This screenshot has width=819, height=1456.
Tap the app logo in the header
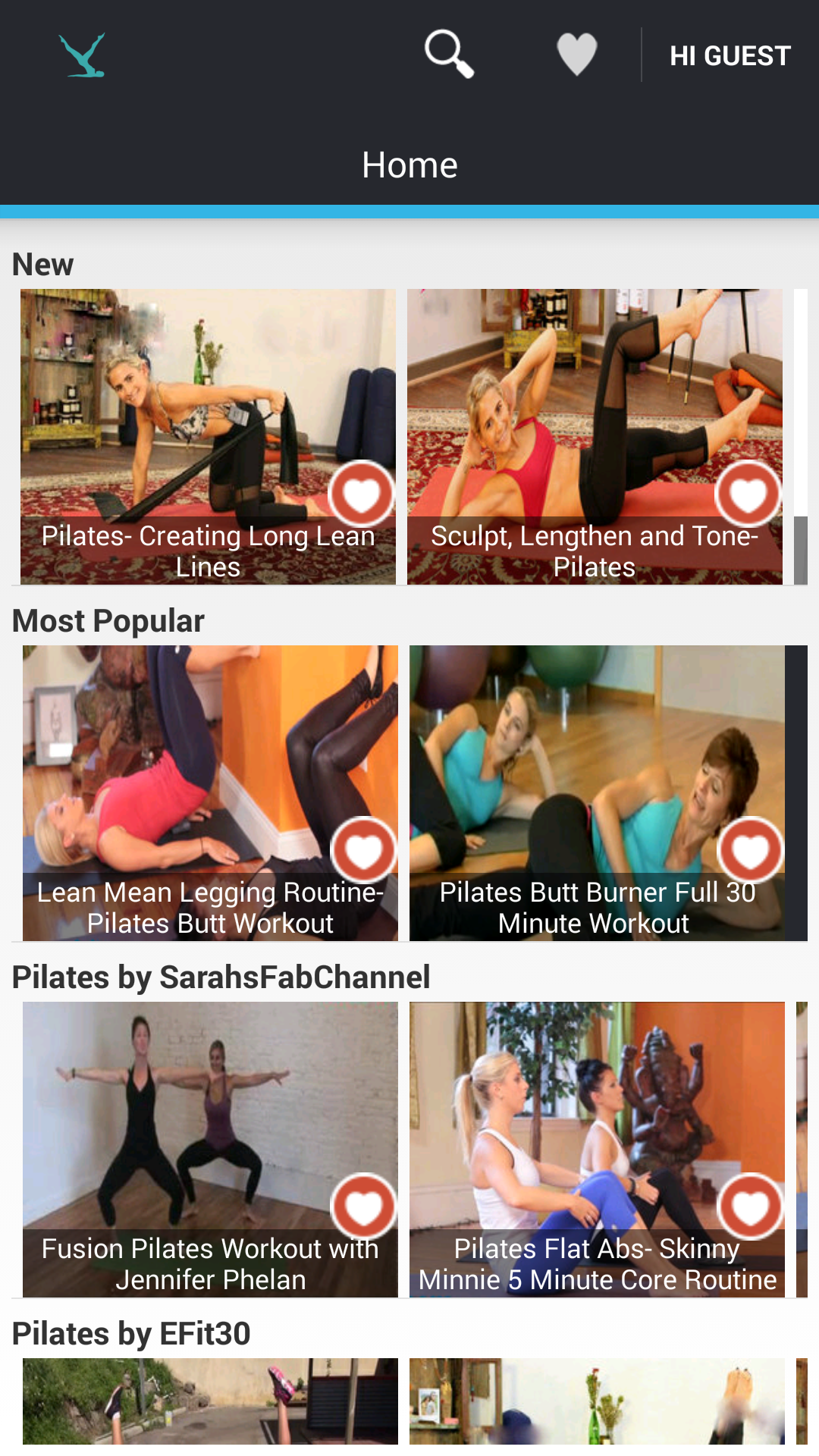(x=83, y=55)
